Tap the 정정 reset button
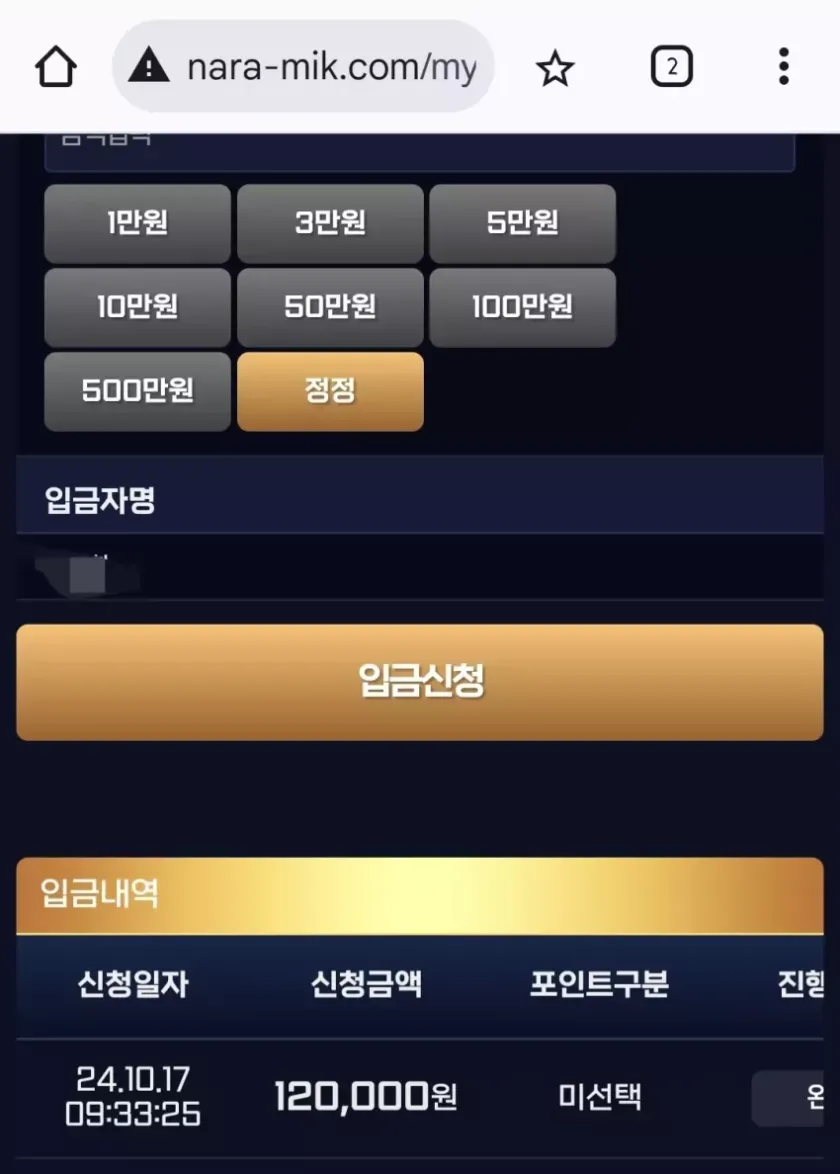Image resolution: width=840 pixels, height=1174 pixels. [x=330, y=391]
